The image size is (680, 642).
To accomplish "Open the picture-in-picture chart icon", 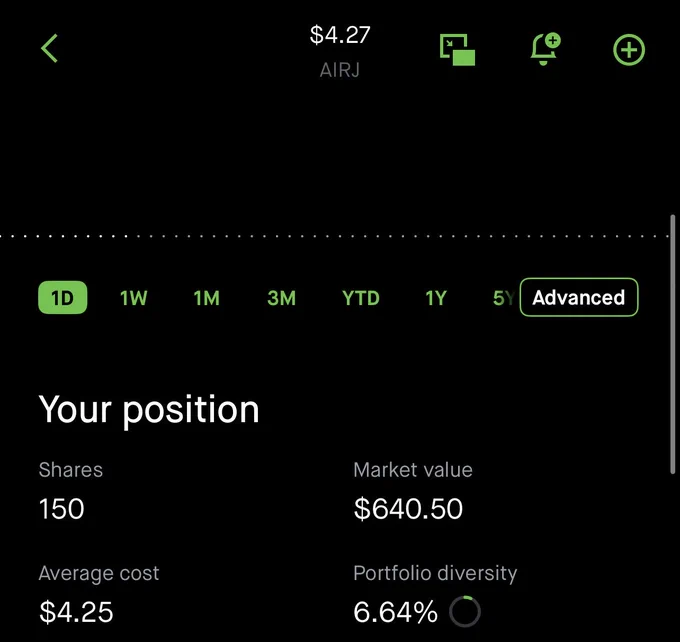I will point(457,49).
